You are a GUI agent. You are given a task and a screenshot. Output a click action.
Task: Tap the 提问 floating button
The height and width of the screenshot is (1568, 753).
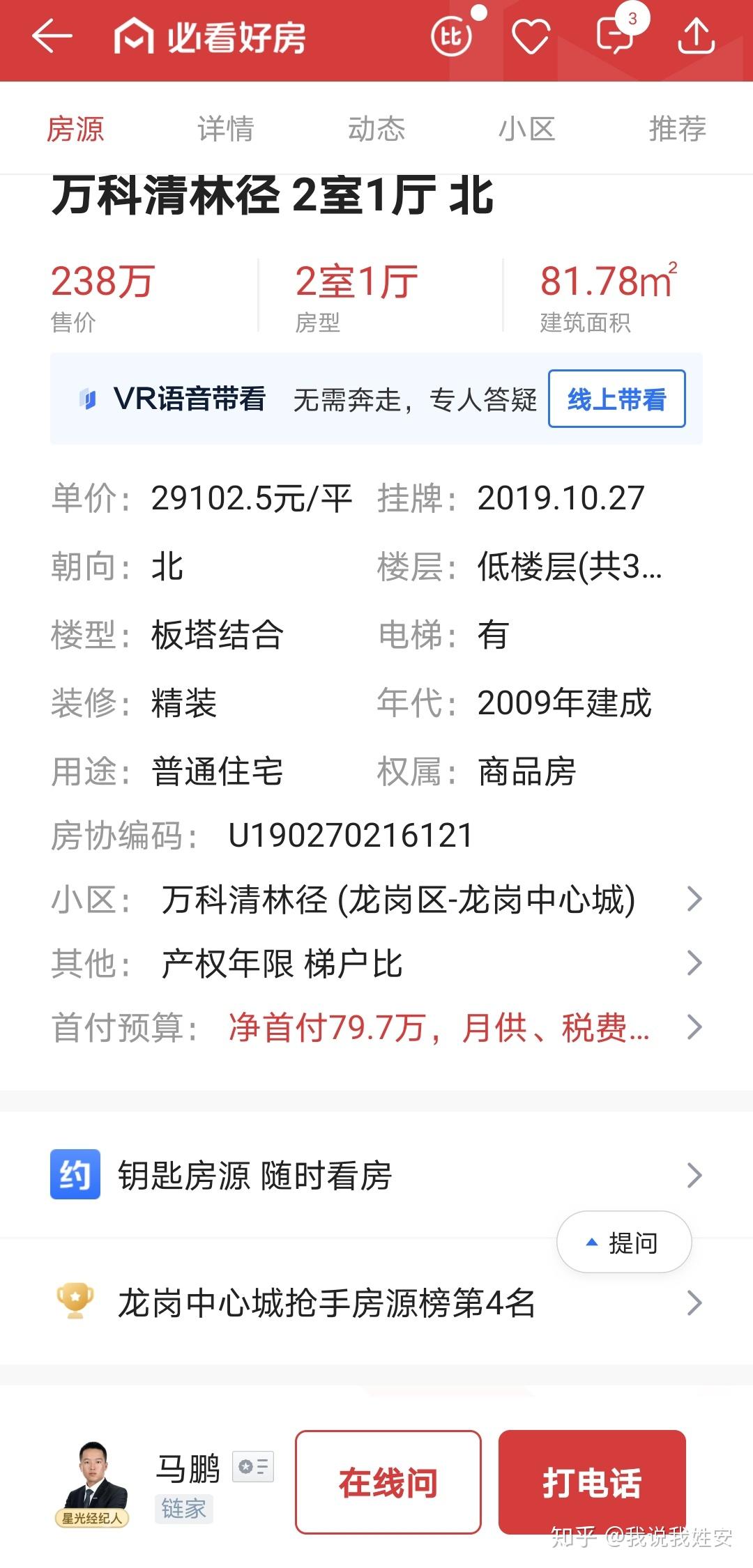pyautogui.click(x=624, y=1243)
